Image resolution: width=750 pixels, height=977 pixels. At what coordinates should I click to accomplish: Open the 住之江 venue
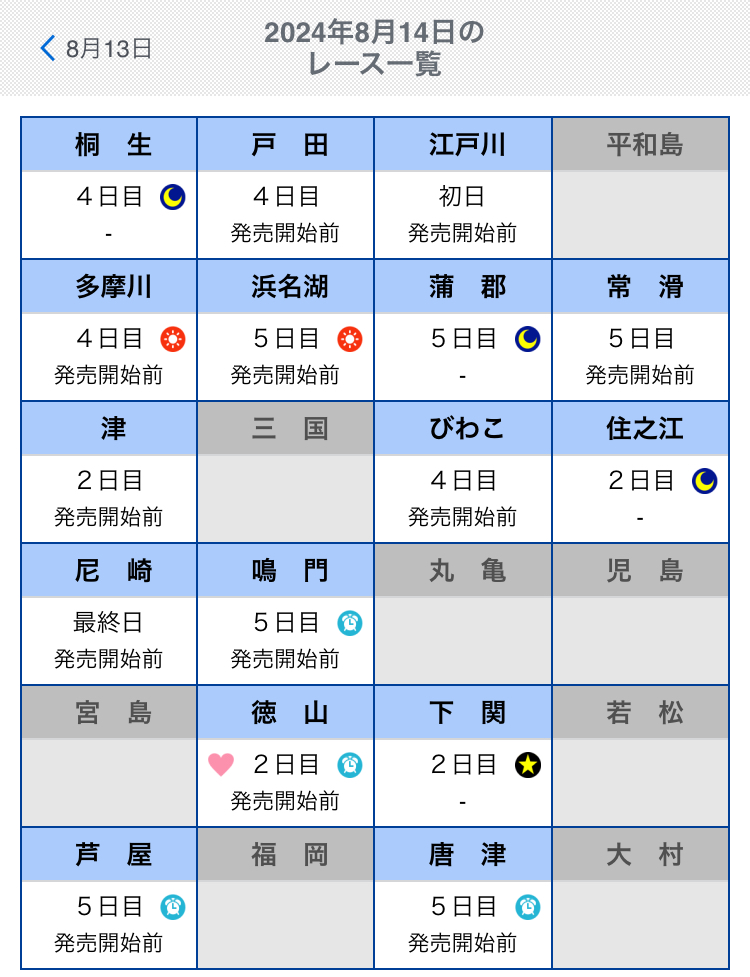pyautogui.click(x=640, y=472)
